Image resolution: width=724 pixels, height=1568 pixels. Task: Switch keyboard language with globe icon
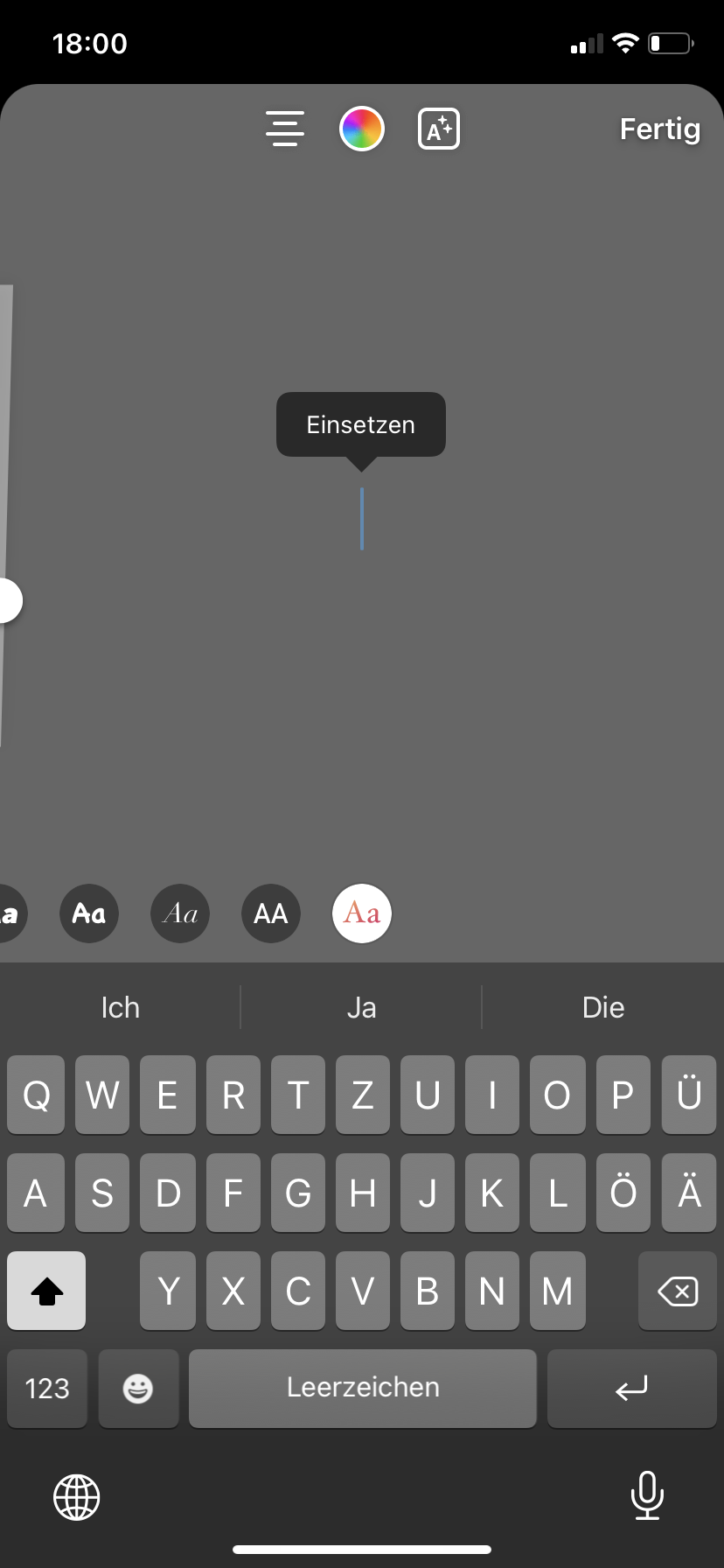(x=77, y=1497)
